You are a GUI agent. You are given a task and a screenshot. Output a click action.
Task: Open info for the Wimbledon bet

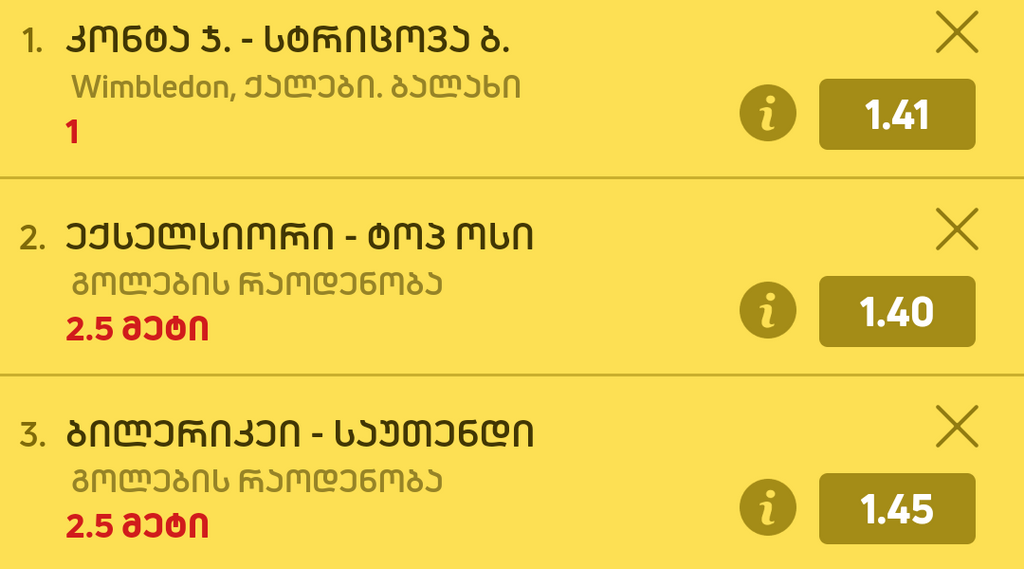point(767,115)
